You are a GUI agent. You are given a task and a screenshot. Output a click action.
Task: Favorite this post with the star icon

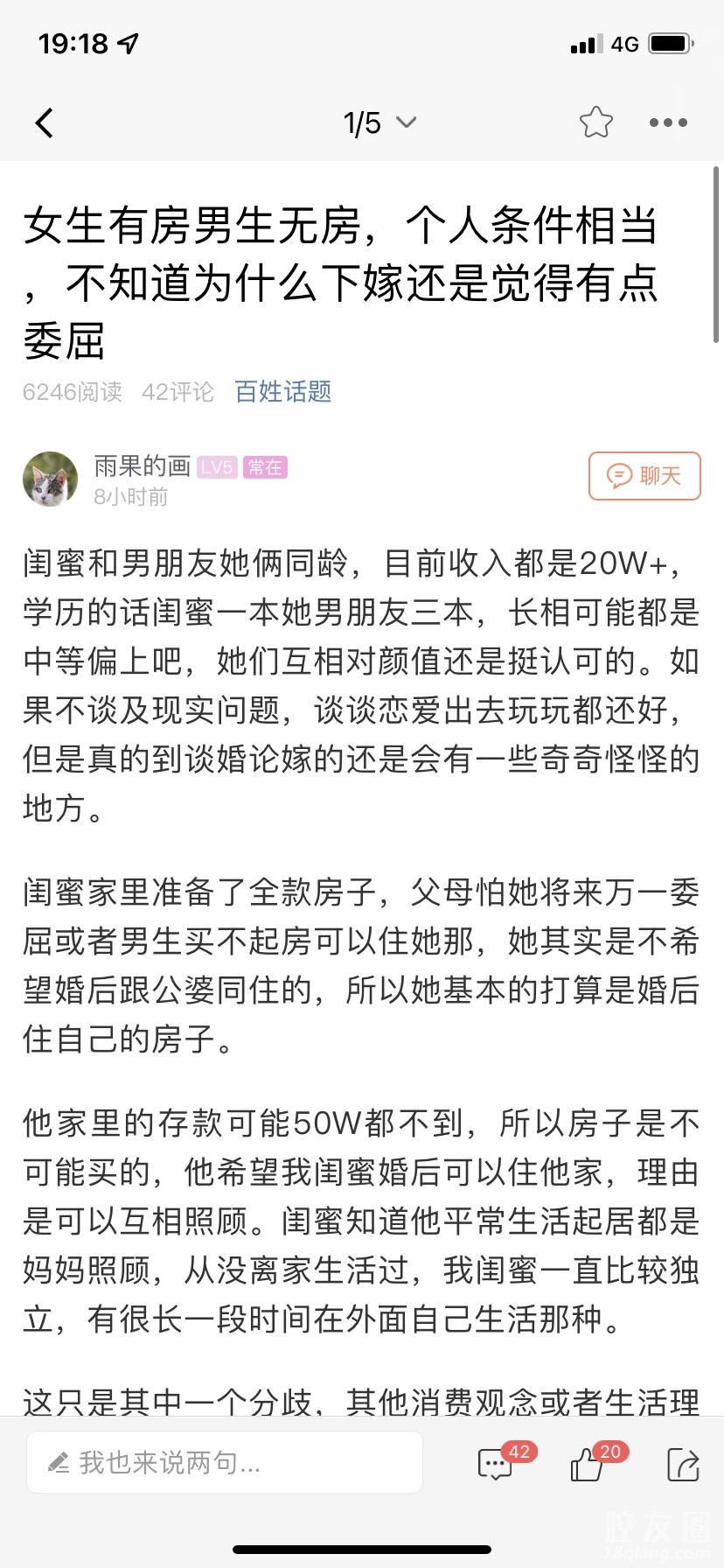[595, 122]
